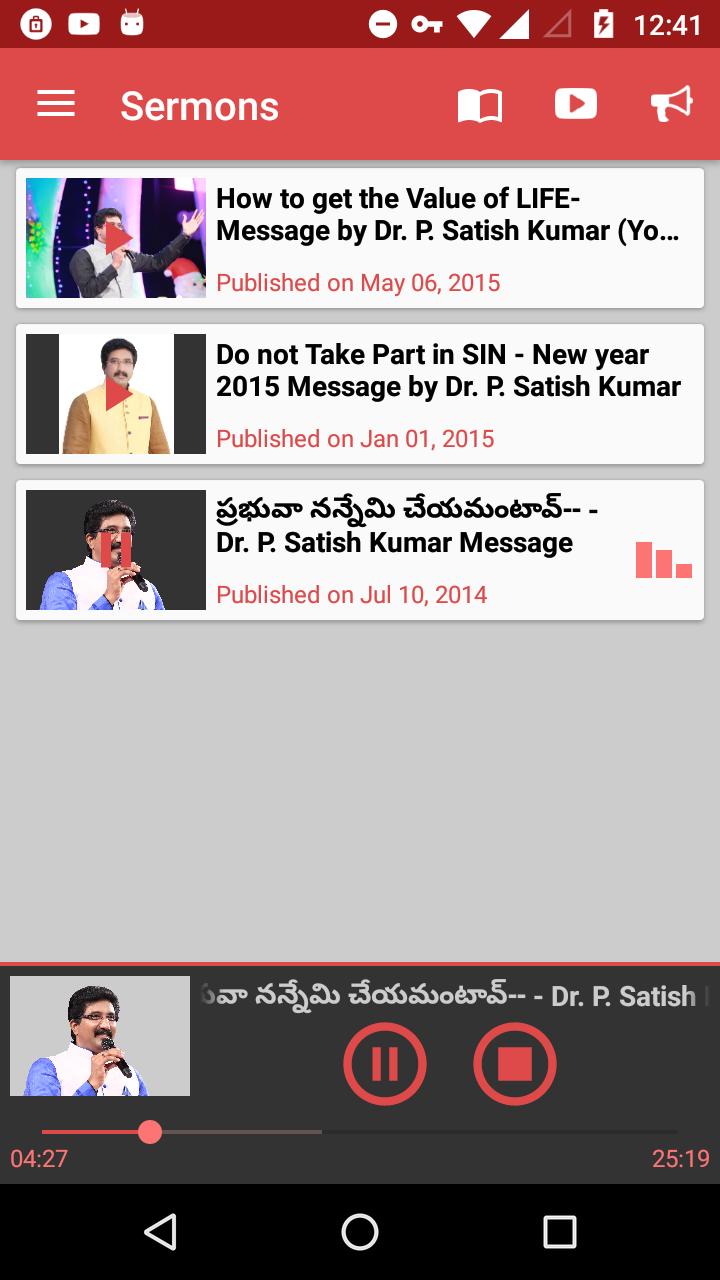Go to the home screen
Viewport: 720px width, 1280px height.
360,1232
